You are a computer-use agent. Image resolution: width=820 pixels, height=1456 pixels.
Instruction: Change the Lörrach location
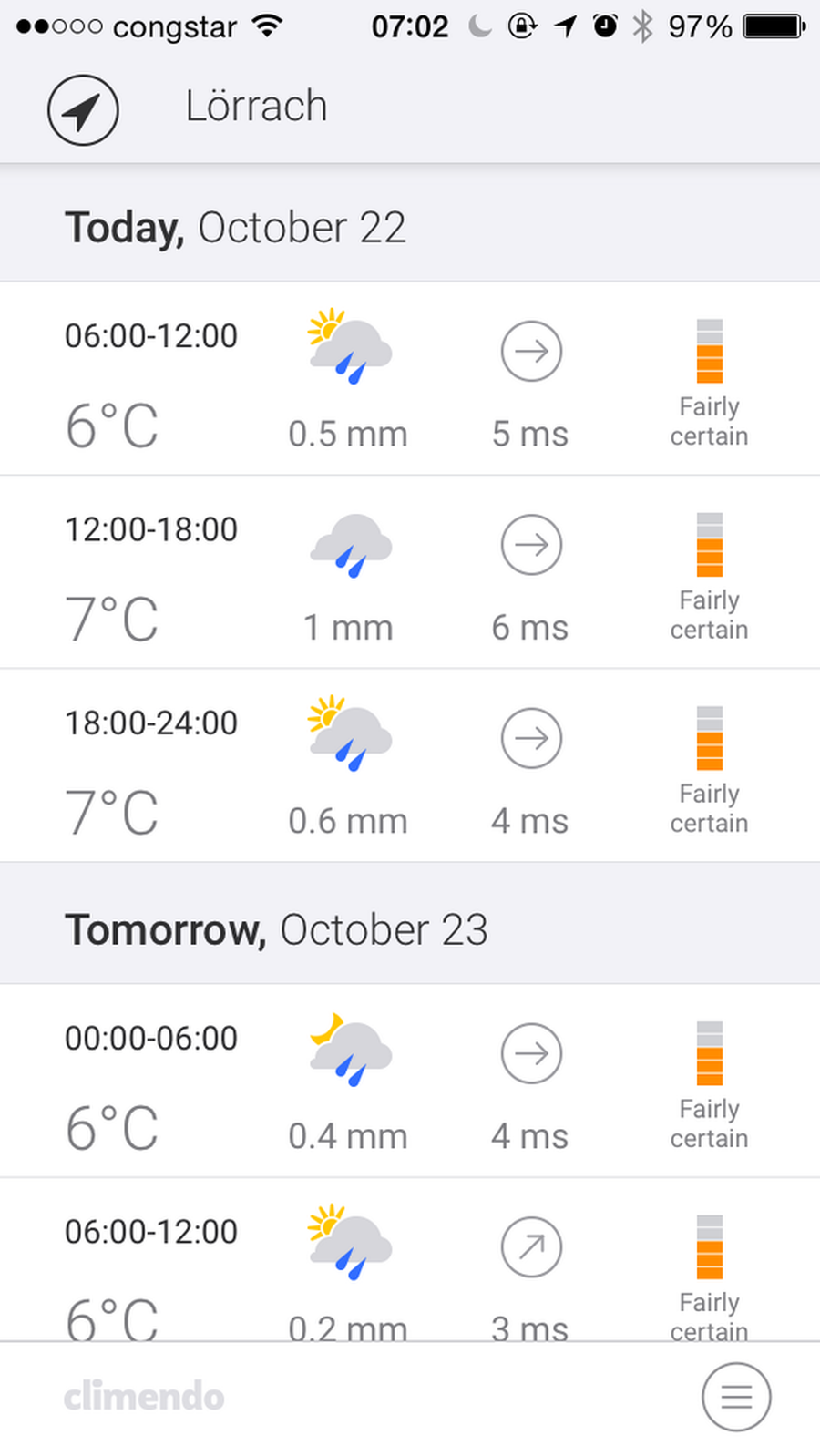(x=256, y=107)
